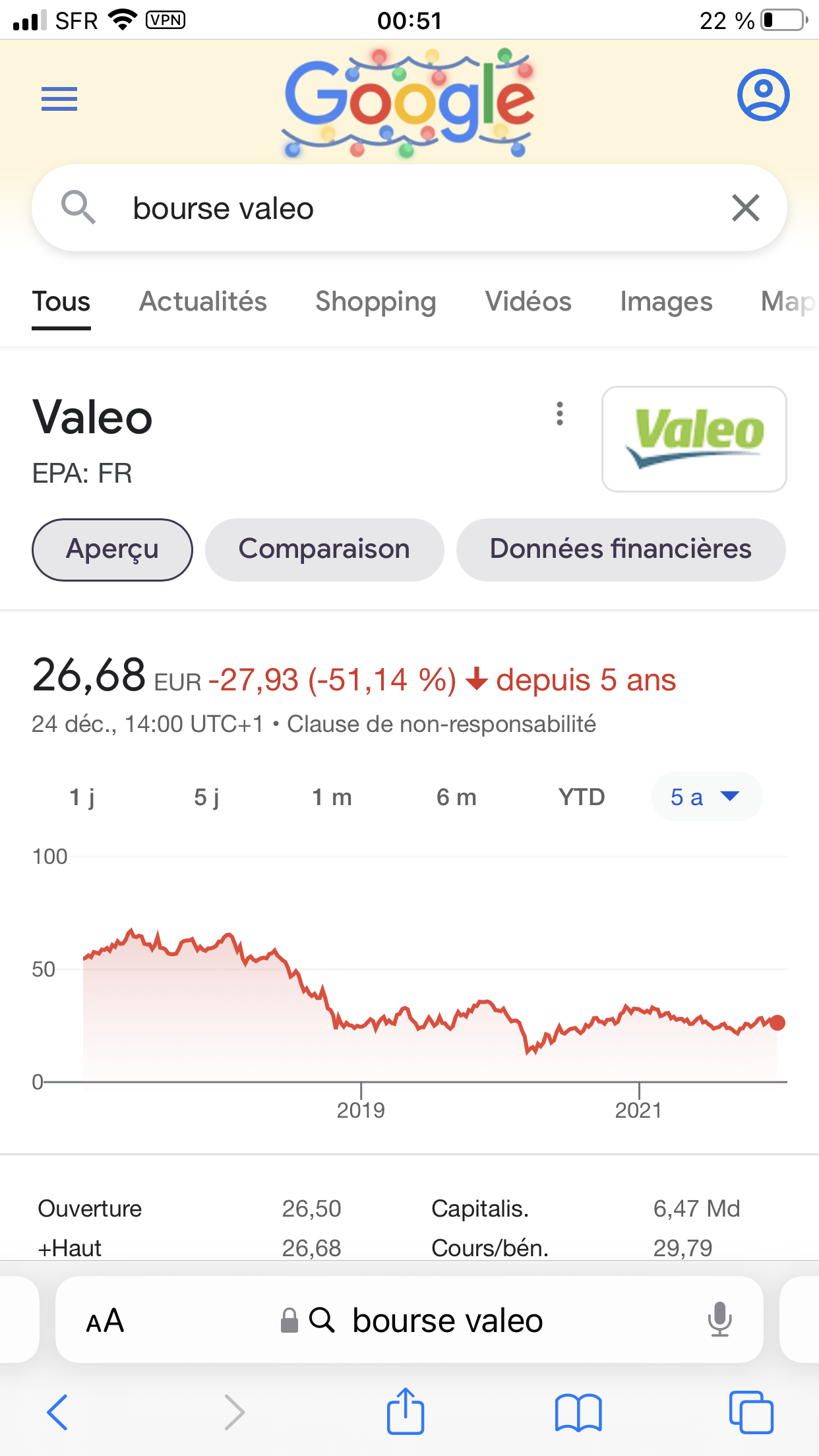Open Safari reader text size options
Viewport: 819px width, 1456px height.
(105, 1321)
